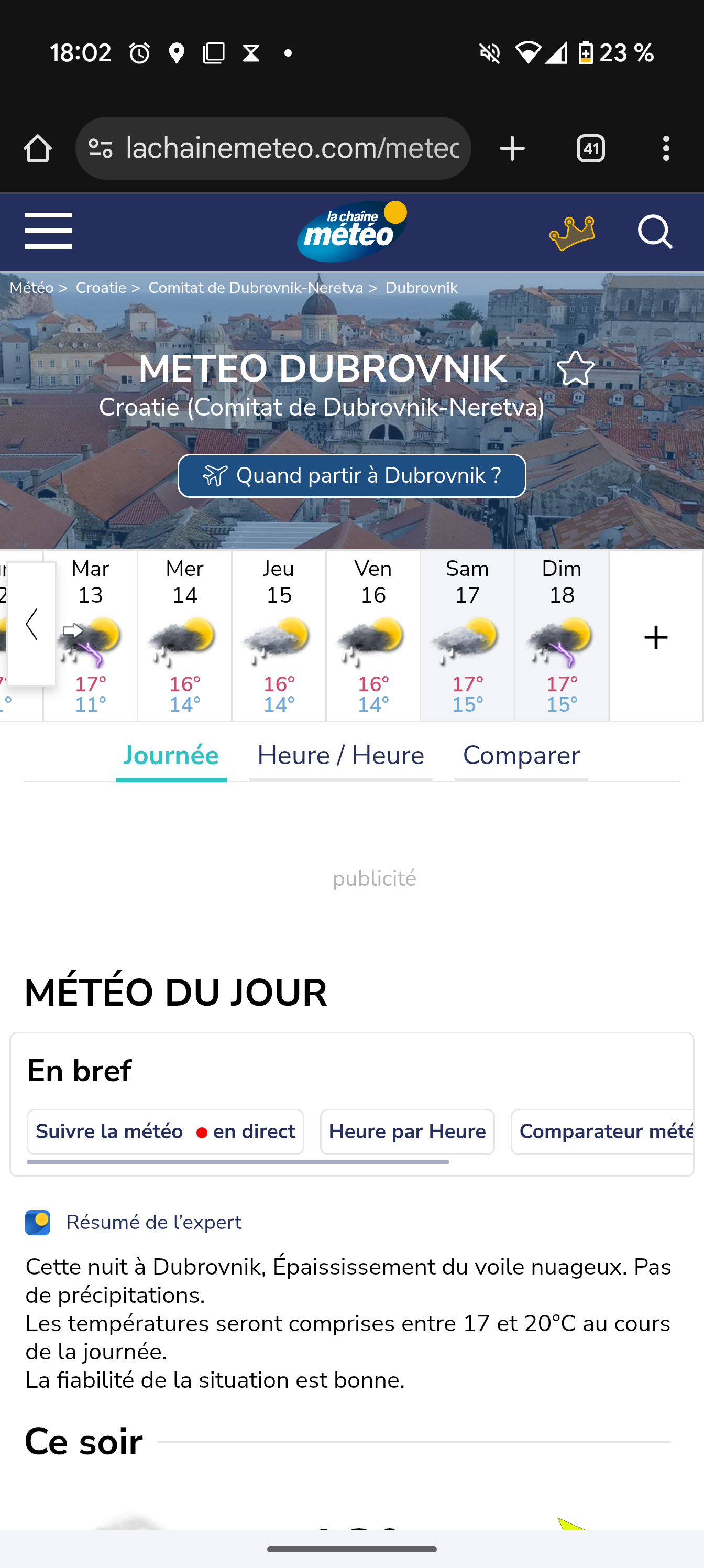Switch to the Comparer tab

pos(521,755)
